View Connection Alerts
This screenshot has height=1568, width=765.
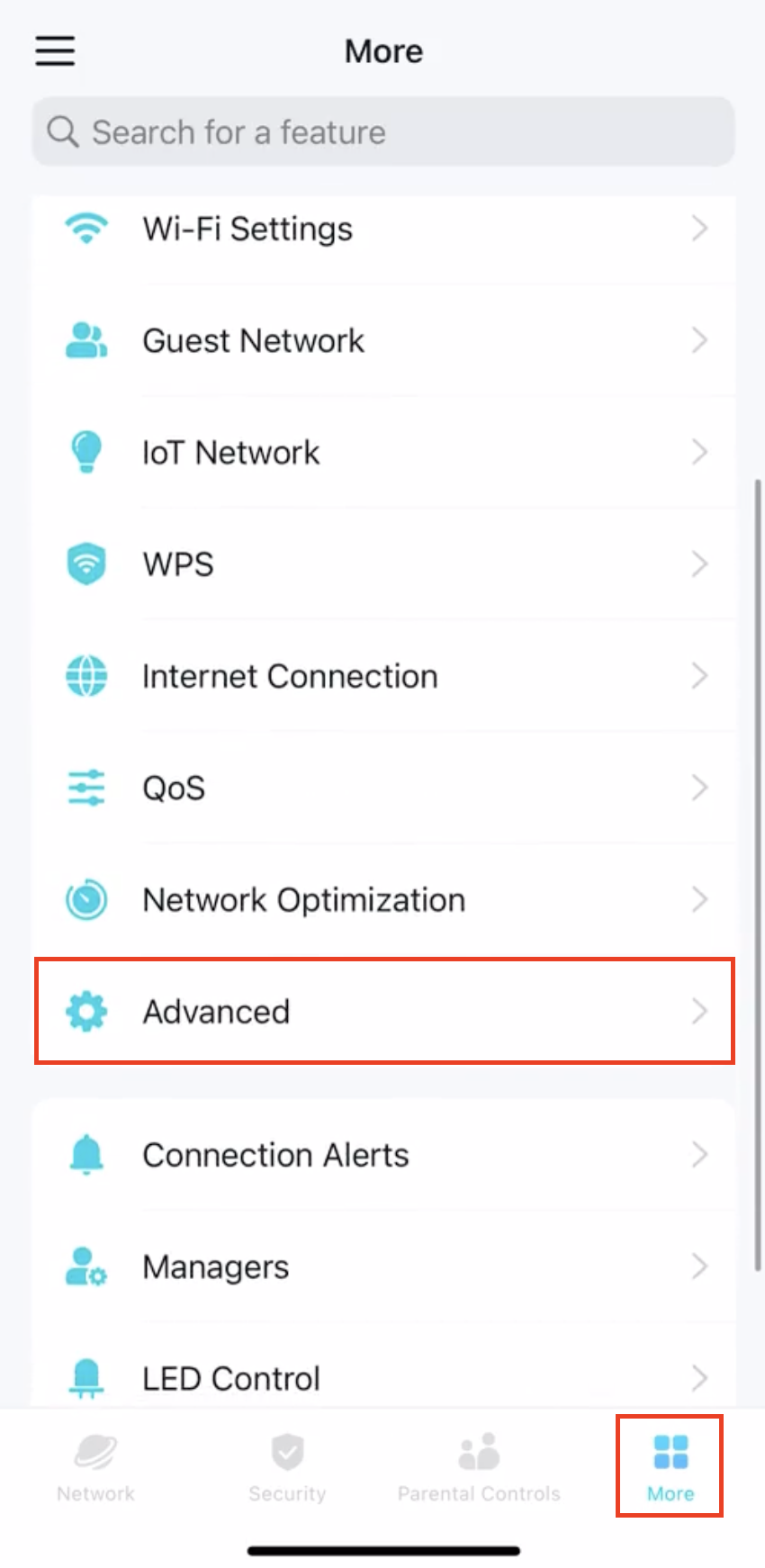pyautogui.click(x=383, y=1155)
